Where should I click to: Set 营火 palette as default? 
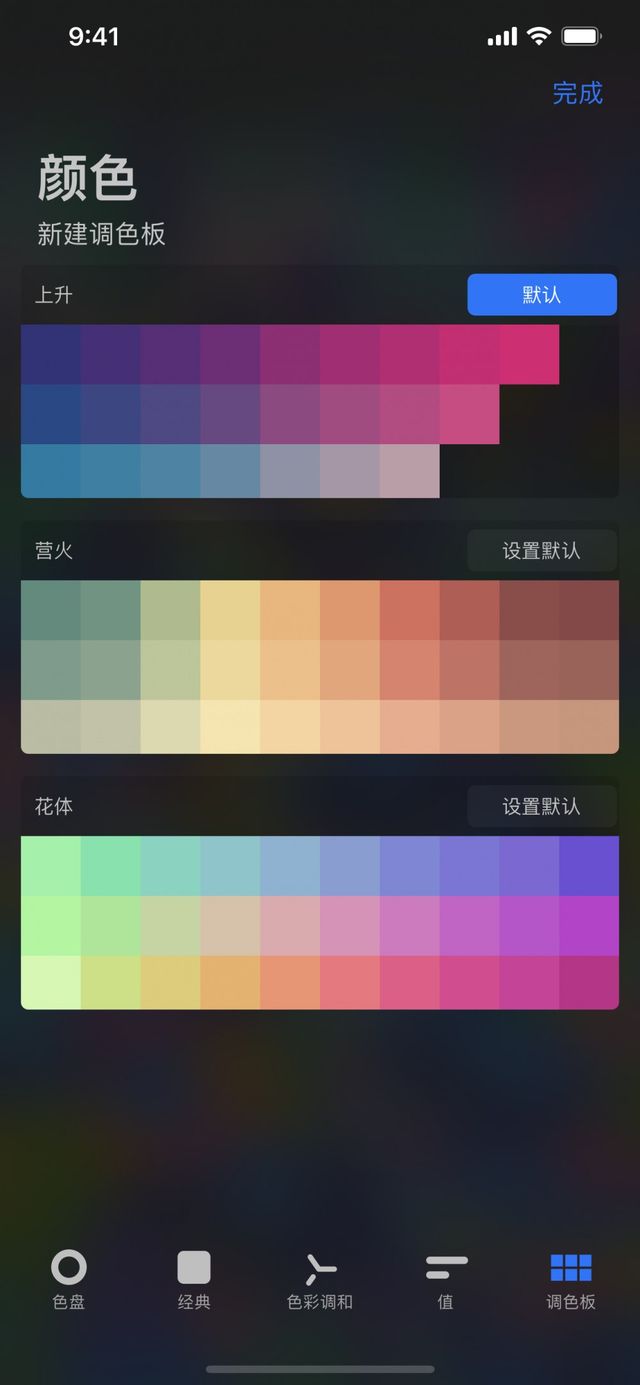coord(541,551)
